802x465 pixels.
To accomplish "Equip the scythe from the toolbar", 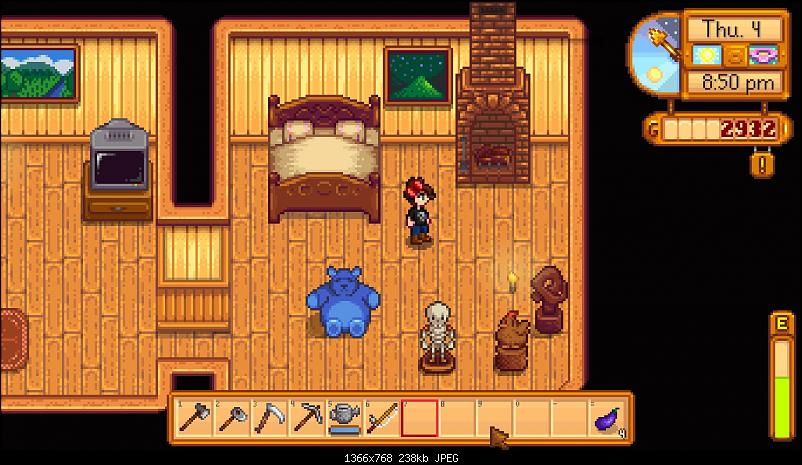I will [x=269, y=418].
